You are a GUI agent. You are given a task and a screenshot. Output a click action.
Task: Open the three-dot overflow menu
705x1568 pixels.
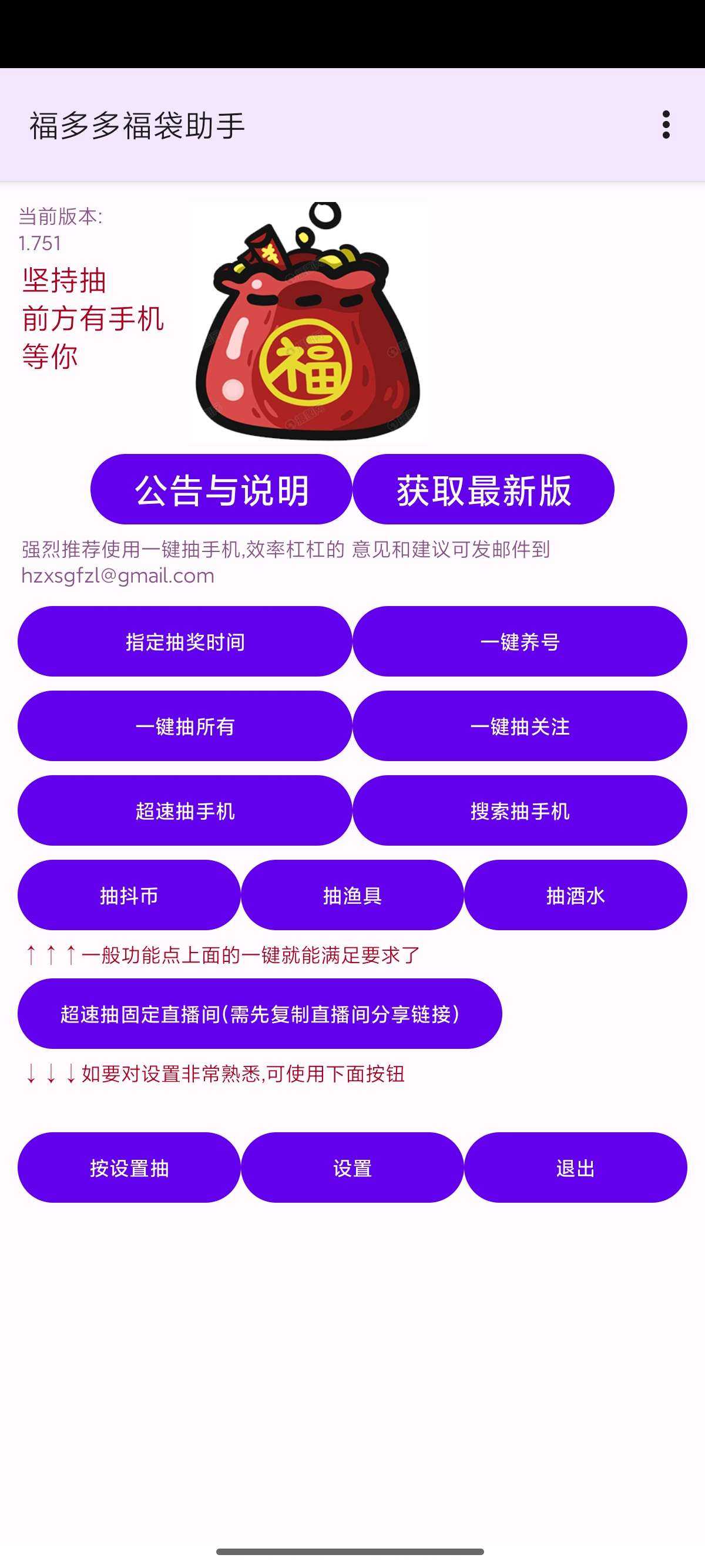(666, 125)
